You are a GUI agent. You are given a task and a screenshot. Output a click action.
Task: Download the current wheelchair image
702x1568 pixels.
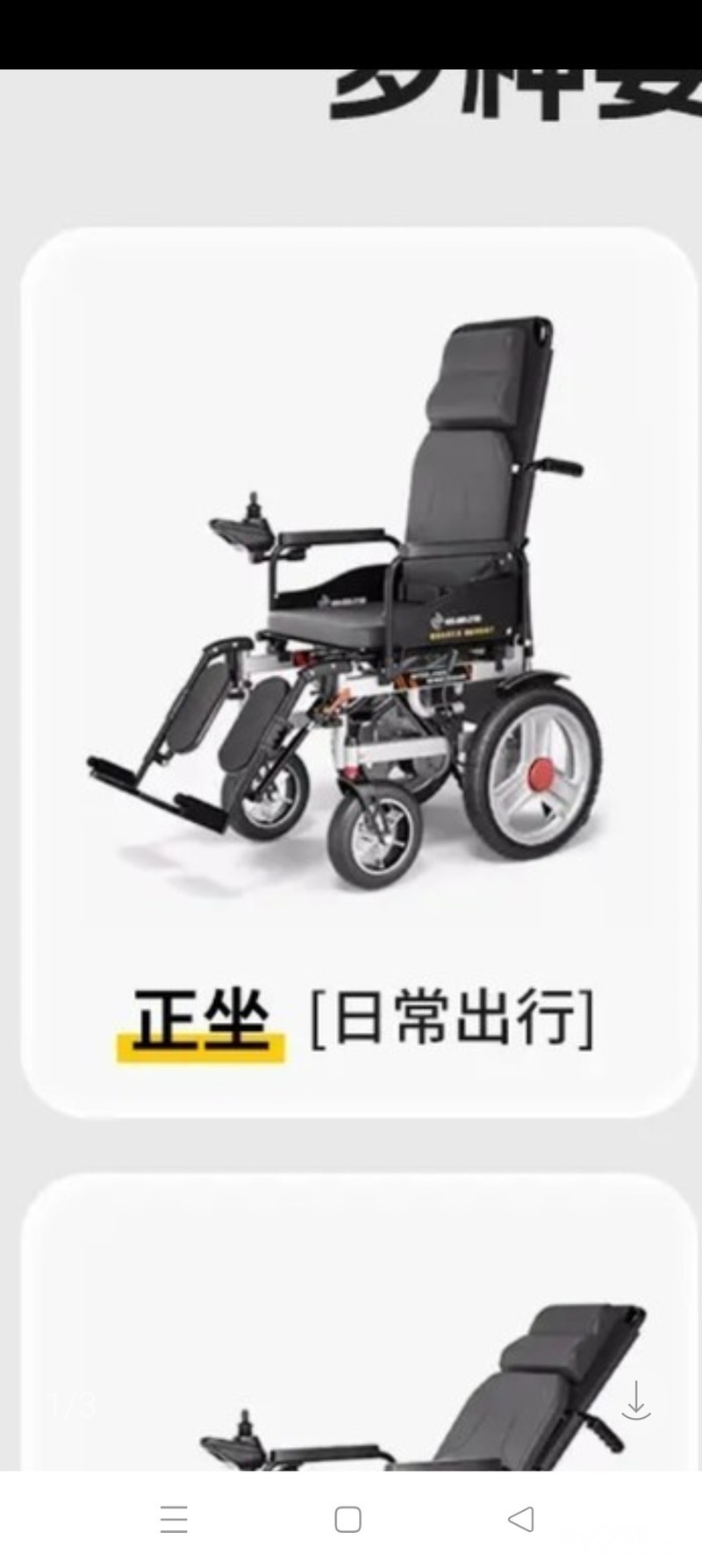[636, 1400]
